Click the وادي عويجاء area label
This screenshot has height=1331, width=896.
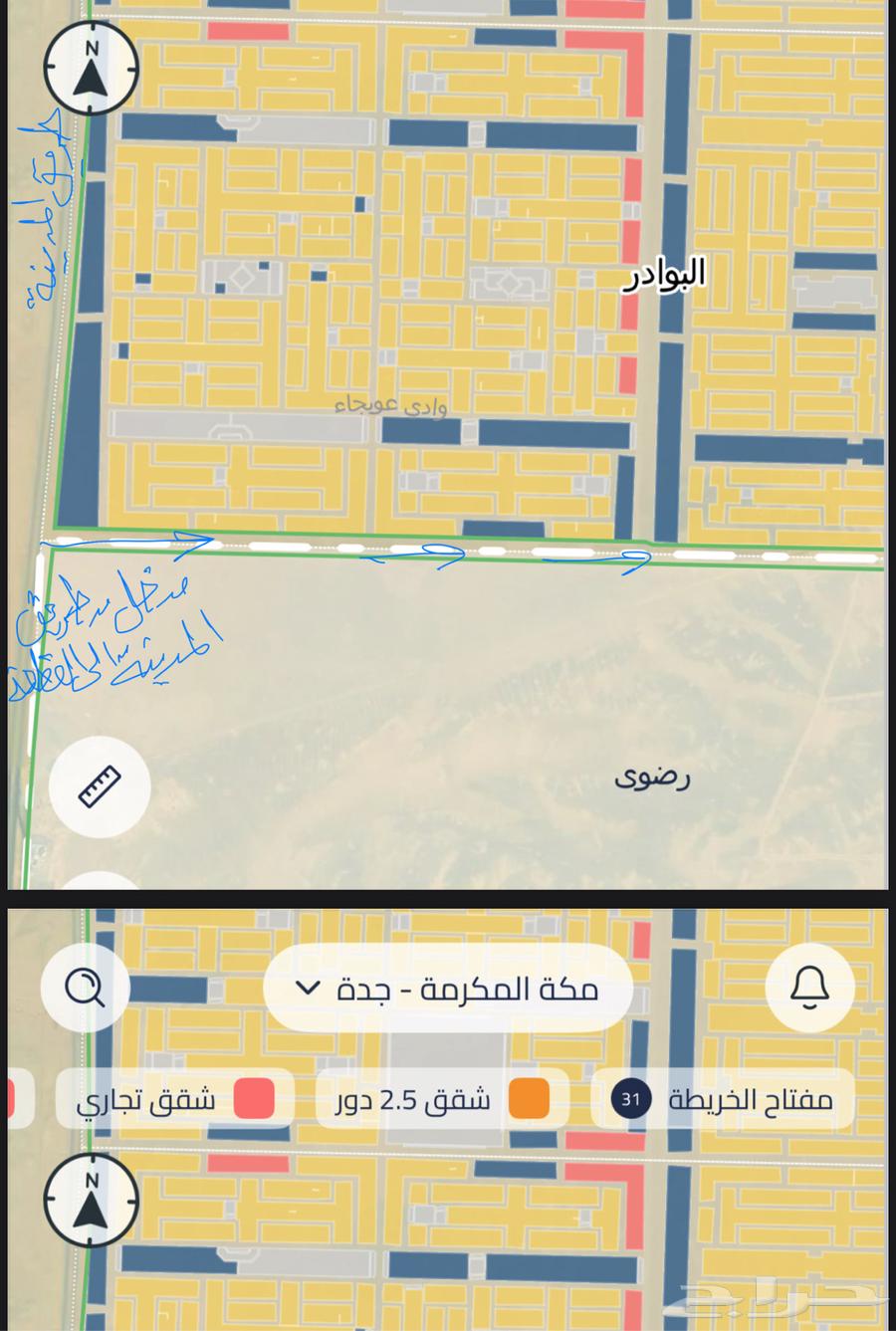click(x=392, y=405)
